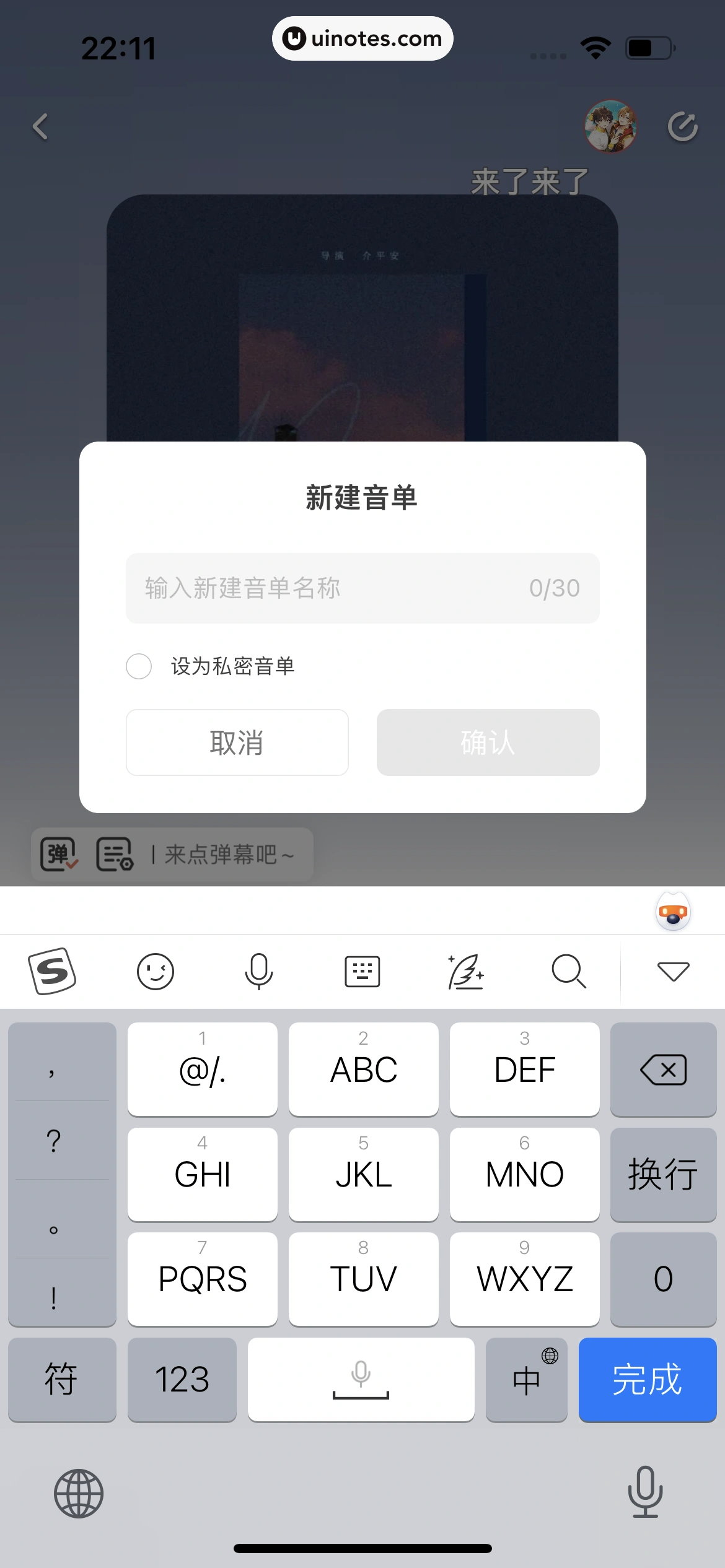Tap the search icon in the keyboard toolbar
725x1568 pixels.
(568, 971)
